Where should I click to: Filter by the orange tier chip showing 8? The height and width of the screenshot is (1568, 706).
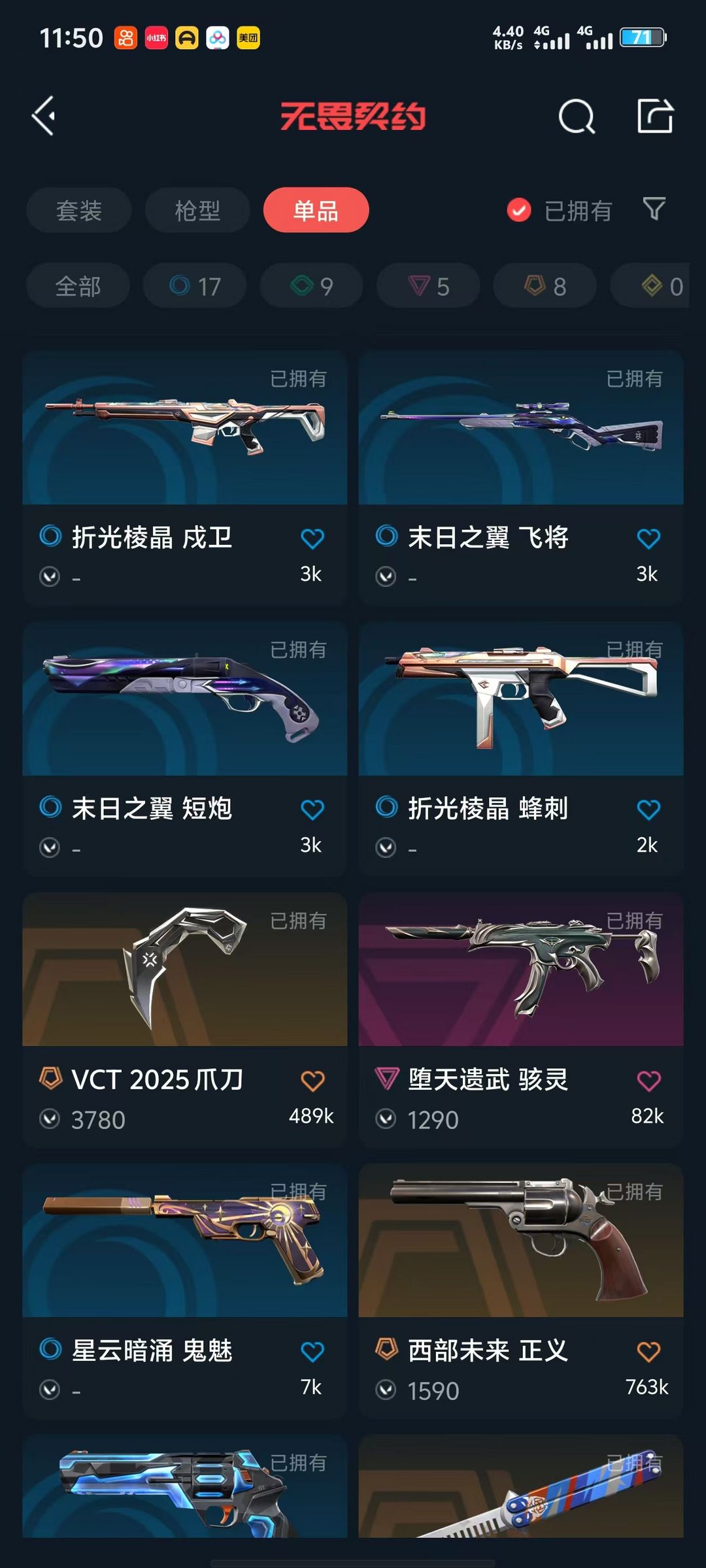545,286
